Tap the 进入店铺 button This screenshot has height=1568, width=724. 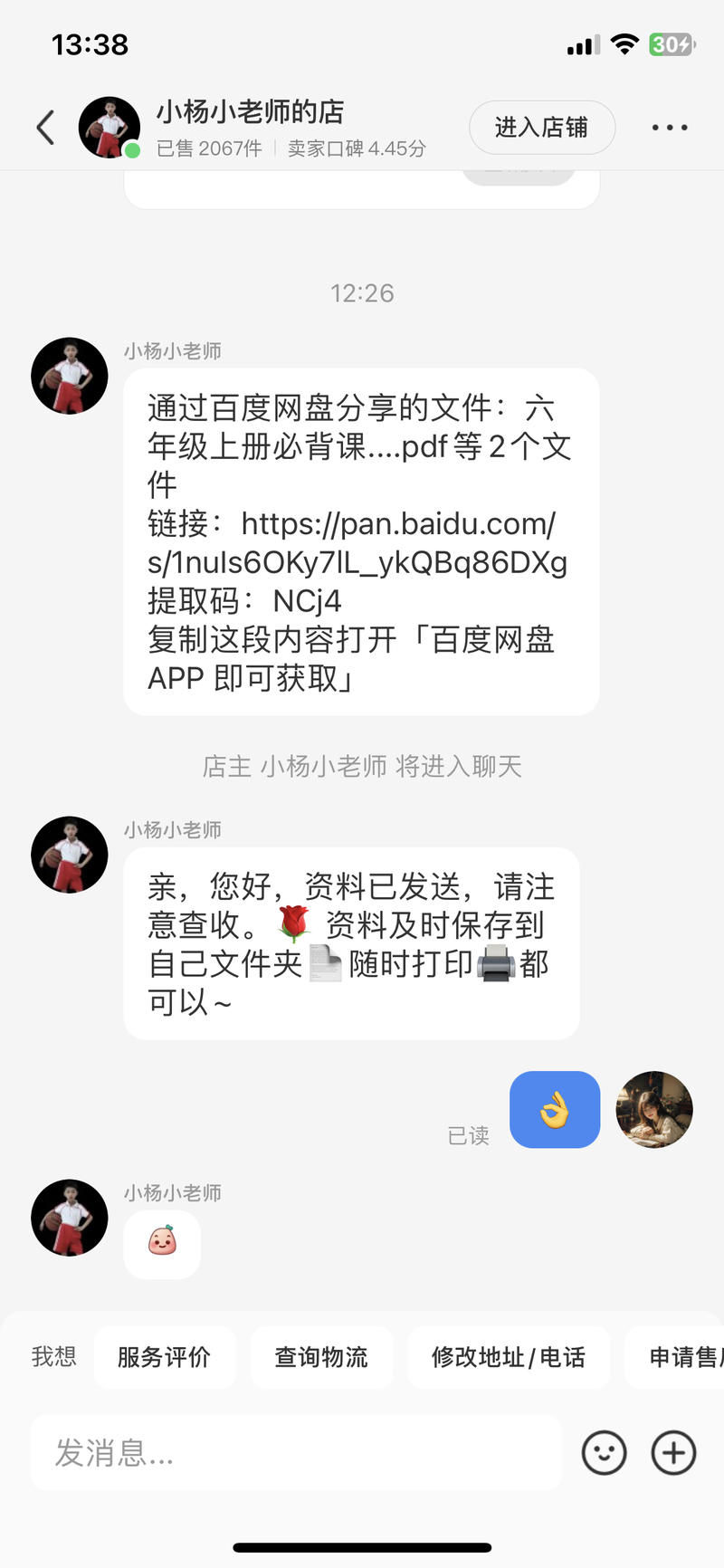point(541,128)
